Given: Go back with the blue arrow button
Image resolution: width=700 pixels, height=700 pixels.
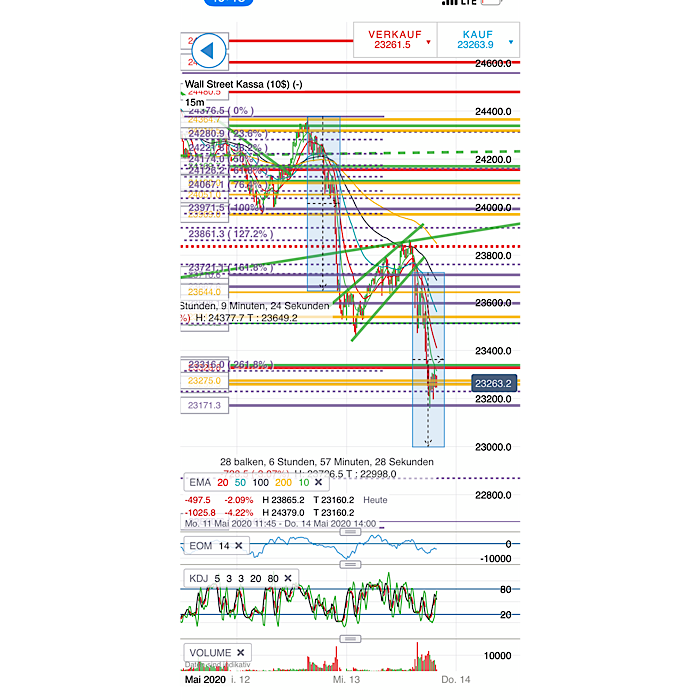Looking at the screenshot, I should pyautogui.click(x=208, y=49).
